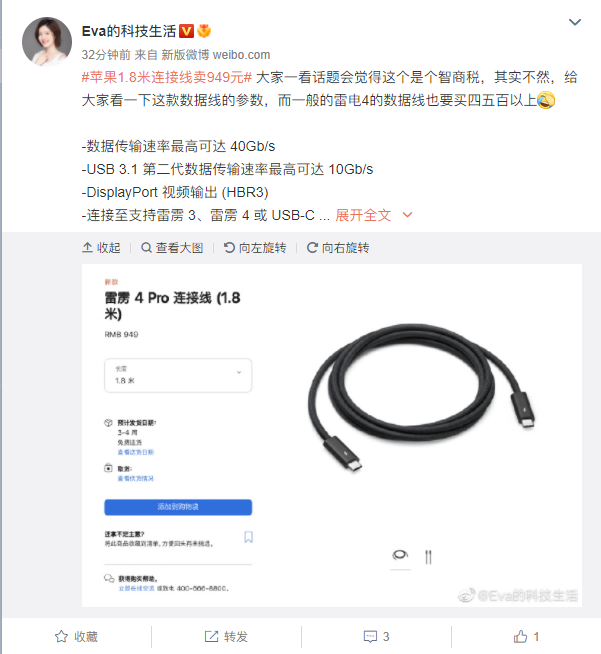
Task: Repost with the 转发 button
Action: tap(225, 636)
